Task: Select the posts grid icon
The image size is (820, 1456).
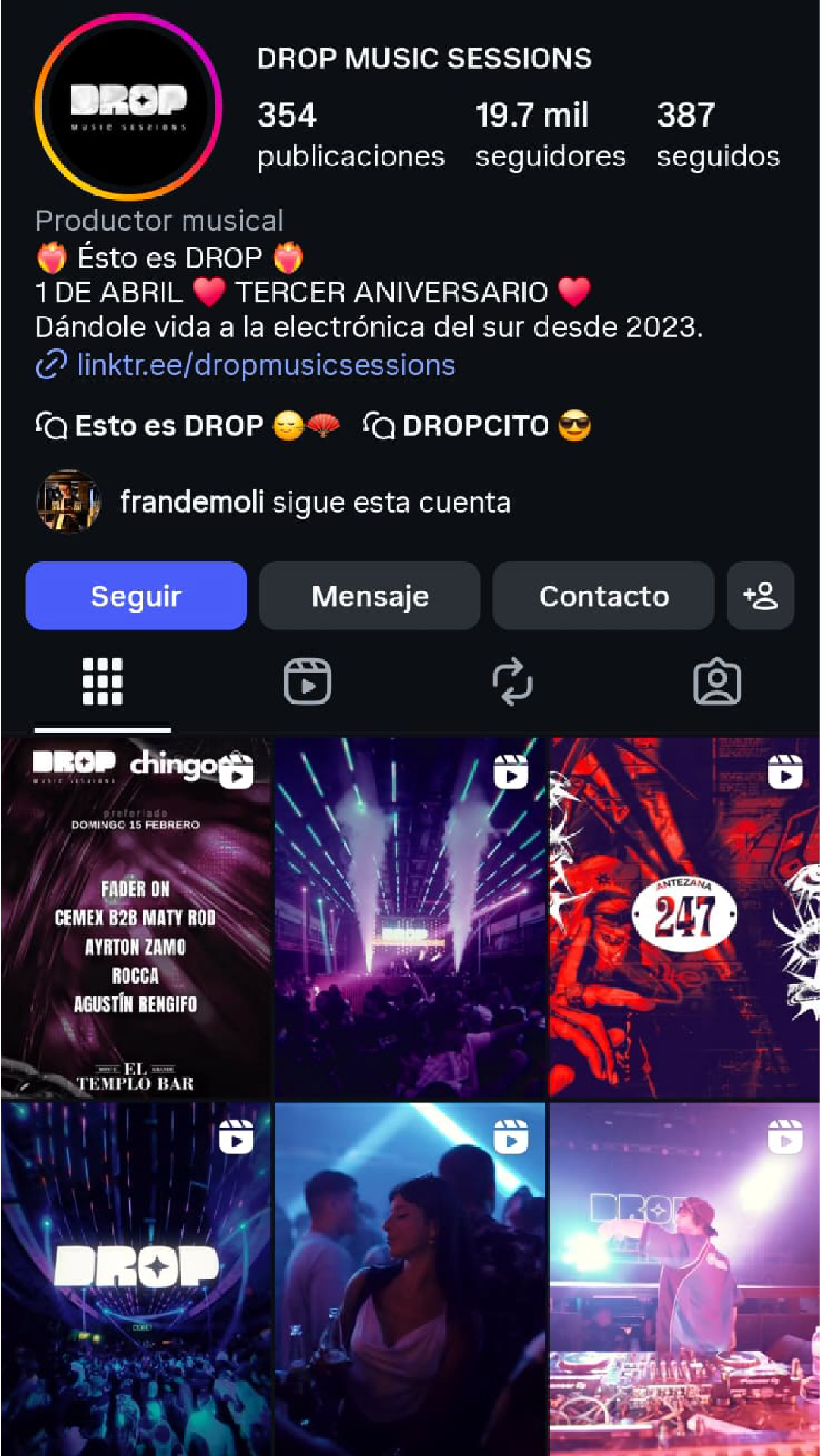Action: [x=102, y=682]
